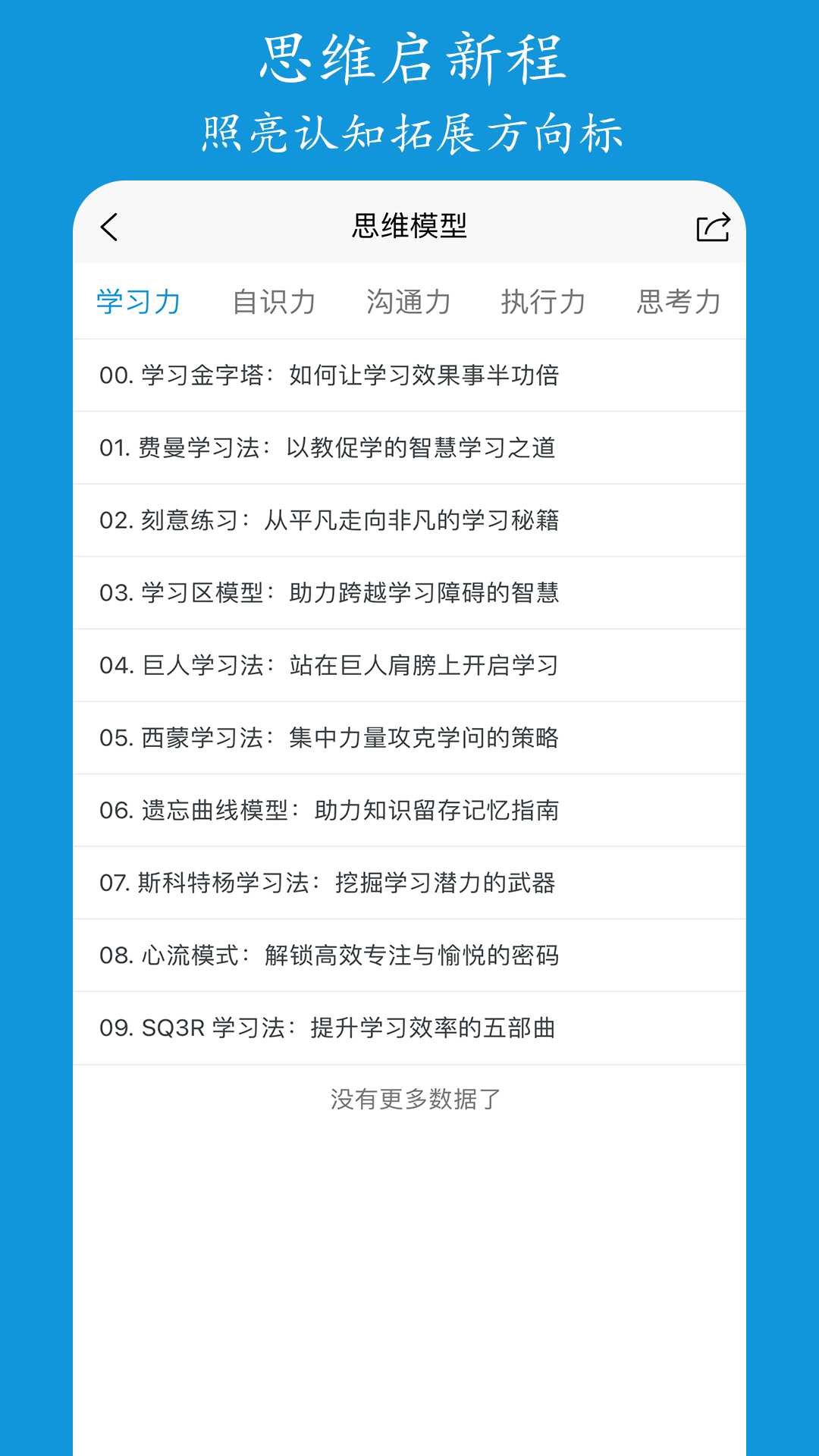This screenshot has width=819, height=1456.
Task: Tap the 思维模型 page title
Action: (x=409, y=225)
